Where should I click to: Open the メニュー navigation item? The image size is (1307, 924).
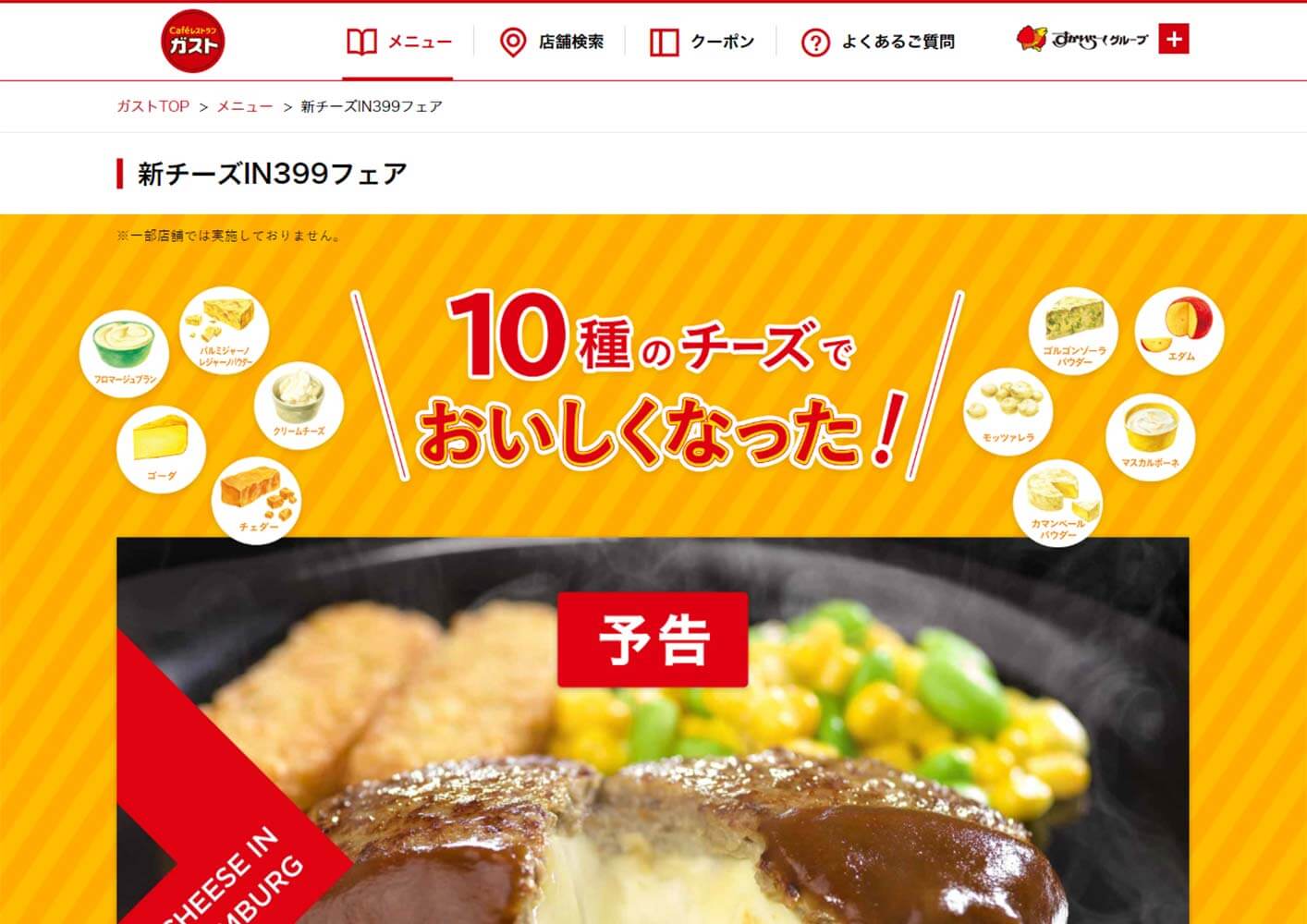(398, 42)
